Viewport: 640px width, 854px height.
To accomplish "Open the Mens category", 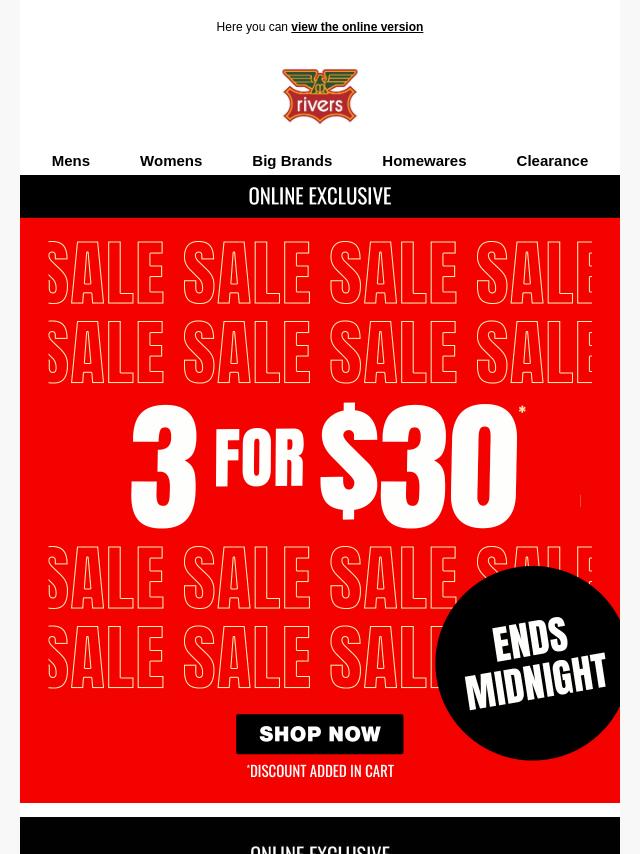I will pos(70,160).
